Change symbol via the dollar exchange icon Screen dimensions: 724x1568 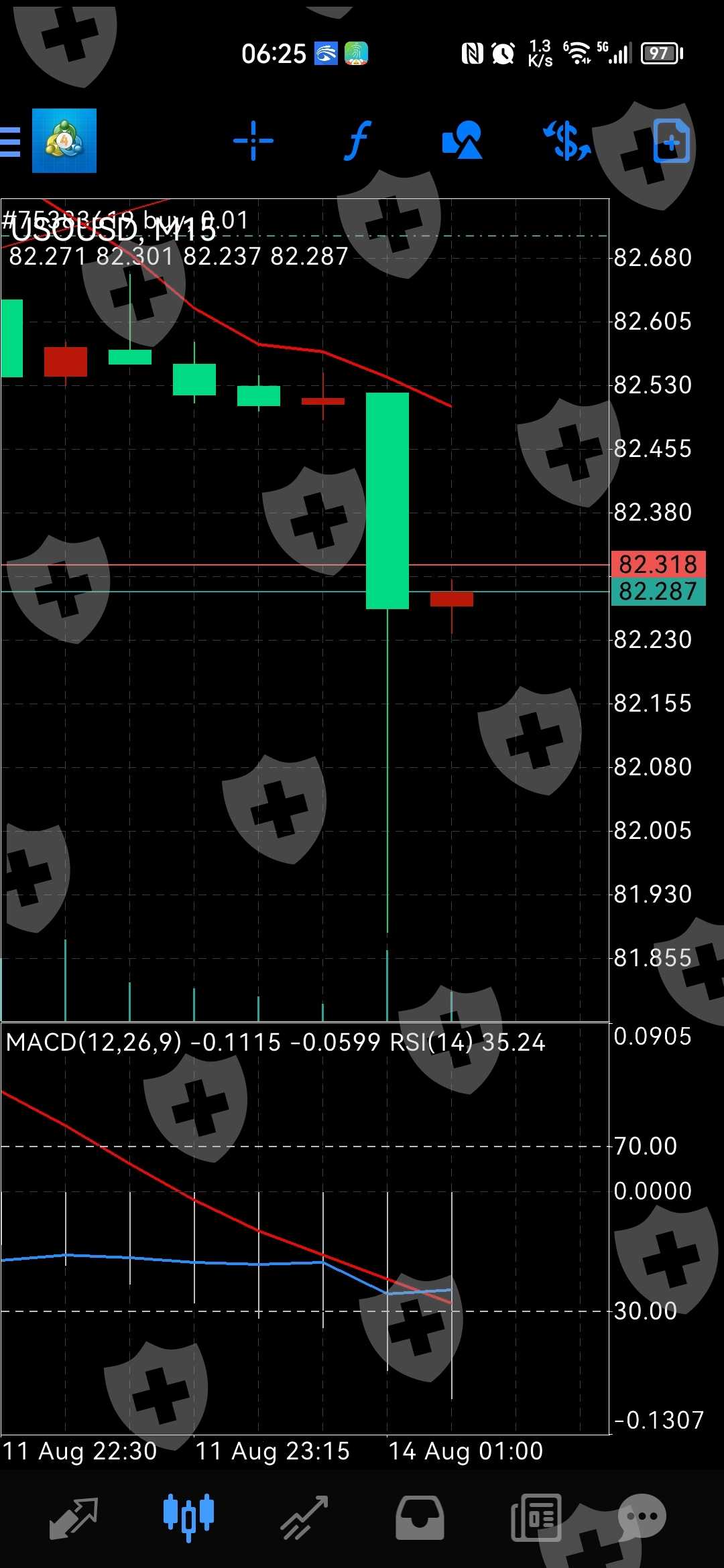tap(566, 141)
